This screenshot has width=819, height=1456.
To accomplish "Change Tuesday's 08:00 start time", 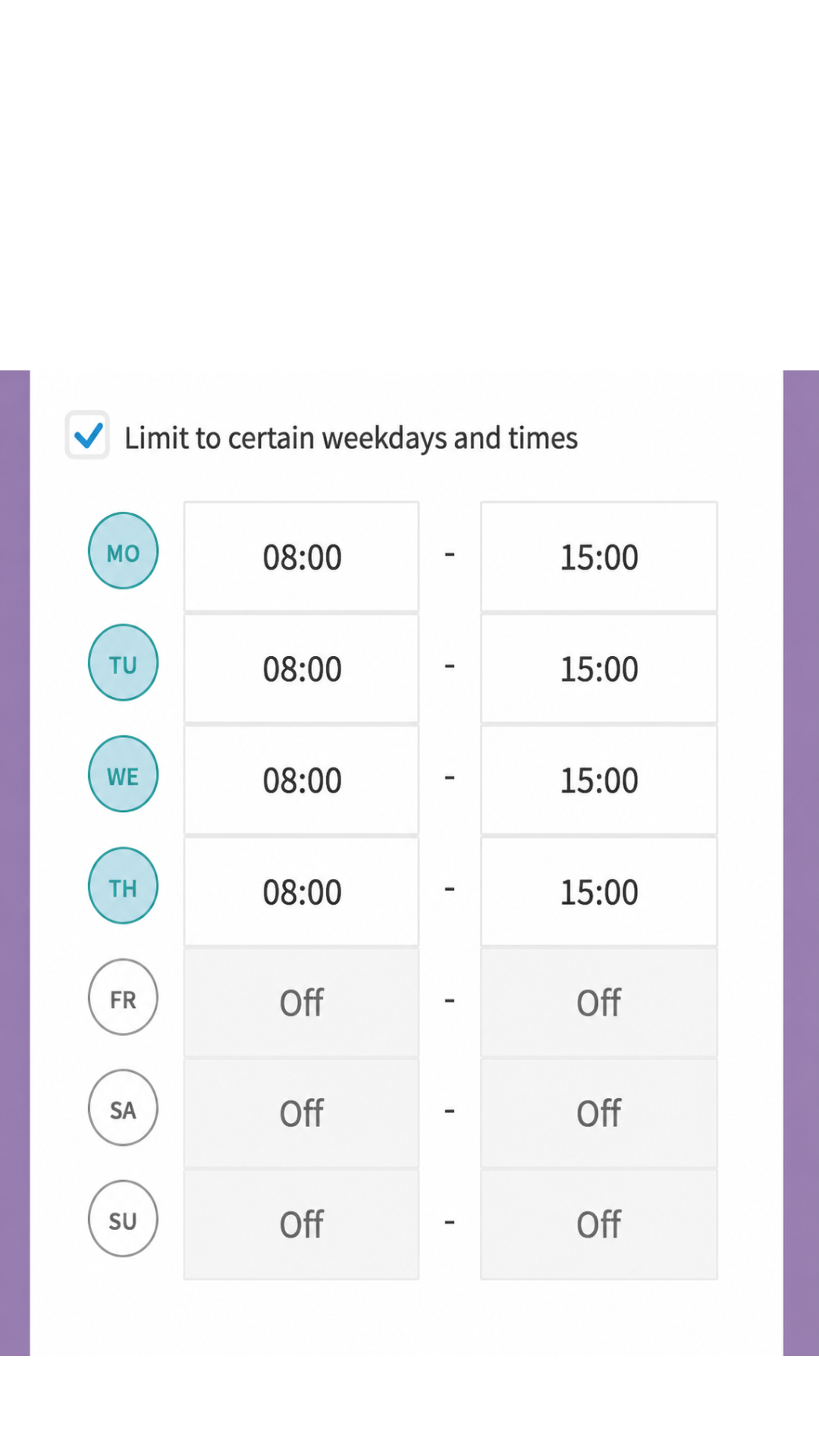I will (x=301, y=668).
